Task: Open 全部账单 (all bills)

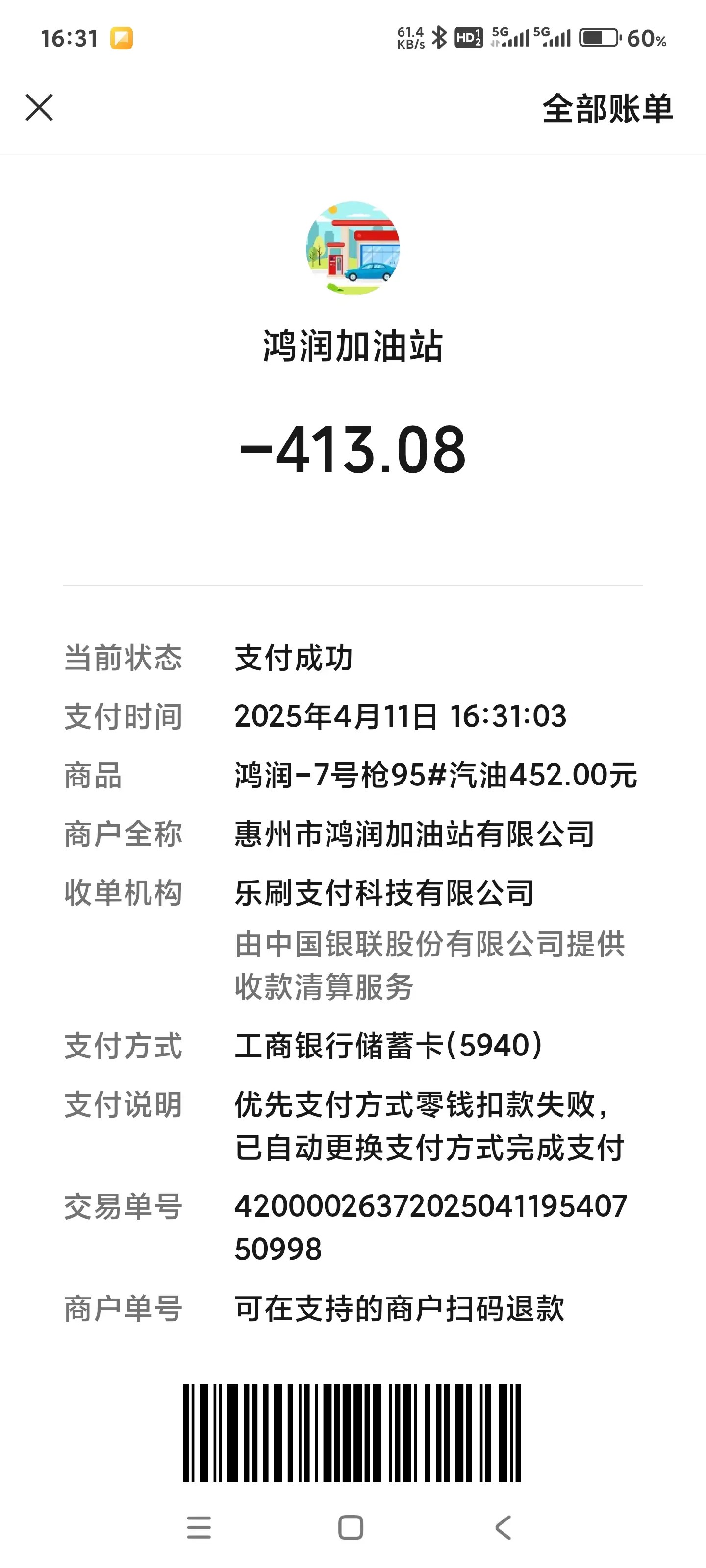Action: (606, 109)
